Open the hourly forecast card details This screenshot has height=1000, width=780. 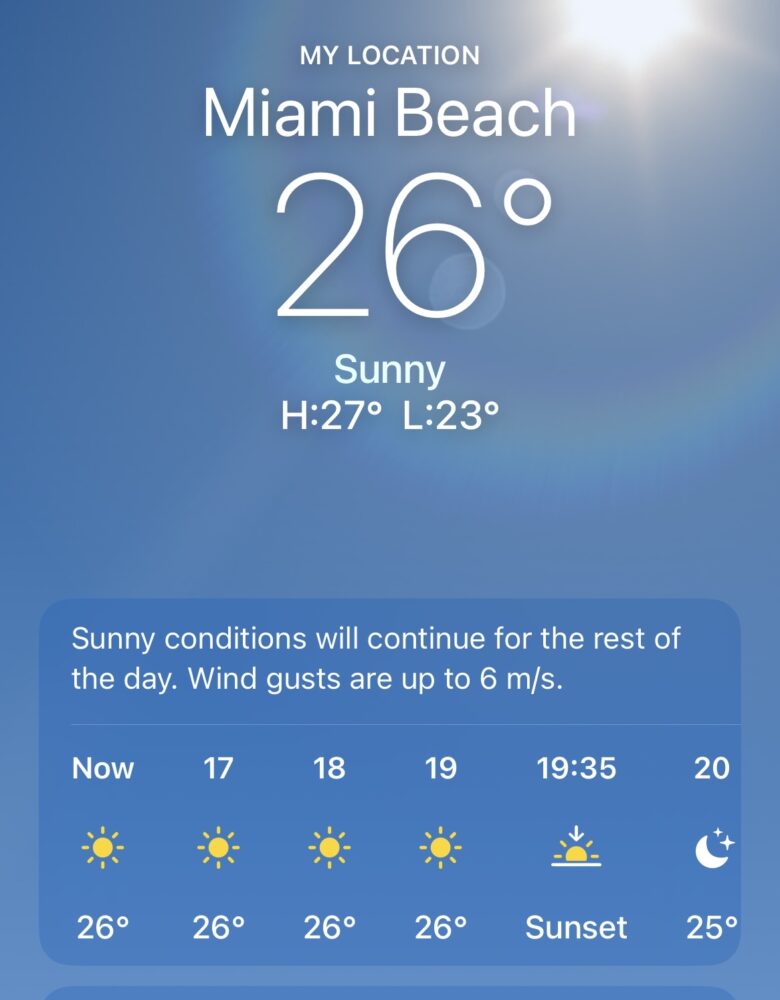[x=388, y=660]
